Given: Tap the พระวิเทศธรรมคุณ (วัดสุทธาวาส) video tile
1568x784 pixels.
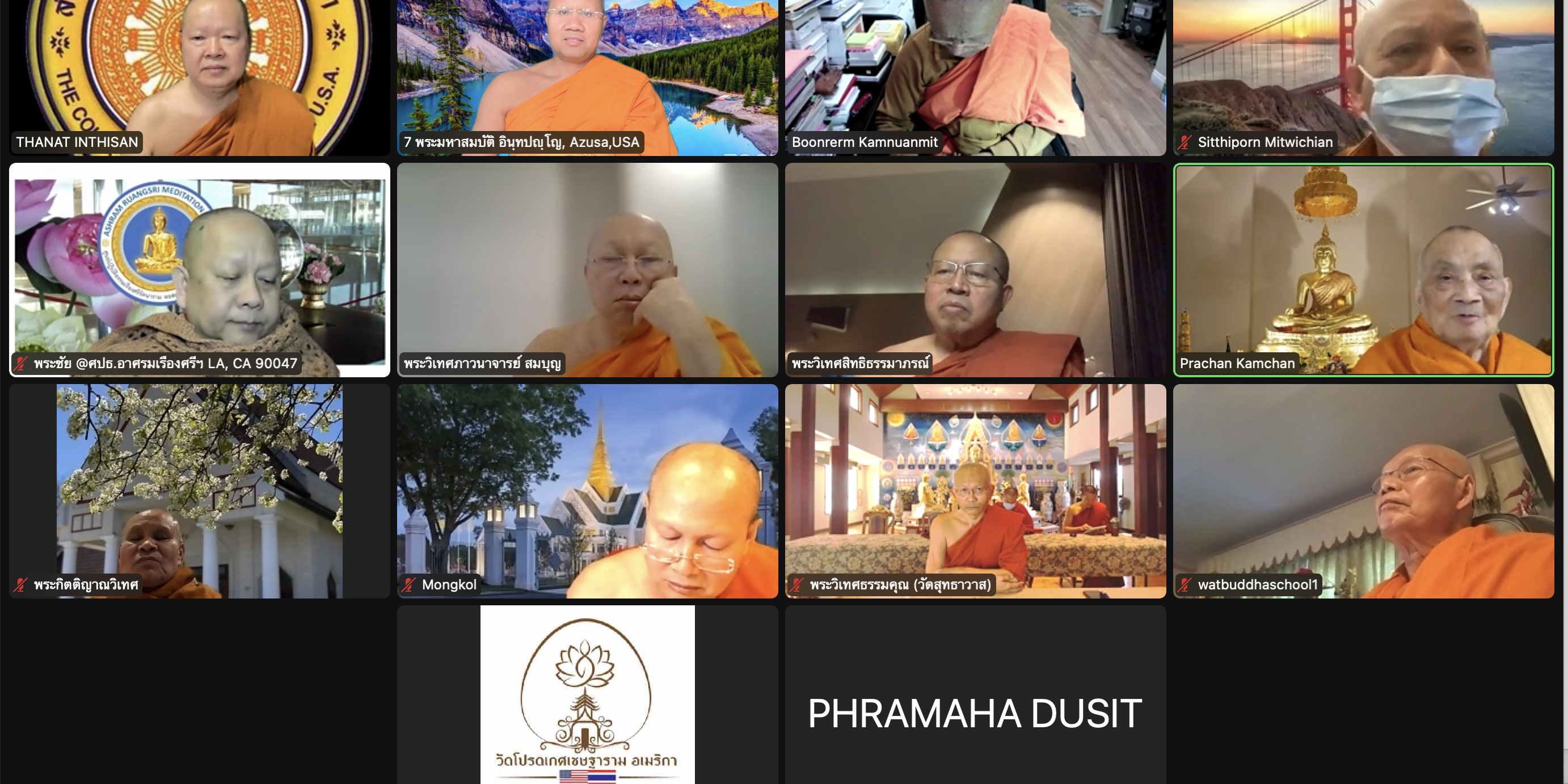Looking at the screenshot, I should click(975, 491).
